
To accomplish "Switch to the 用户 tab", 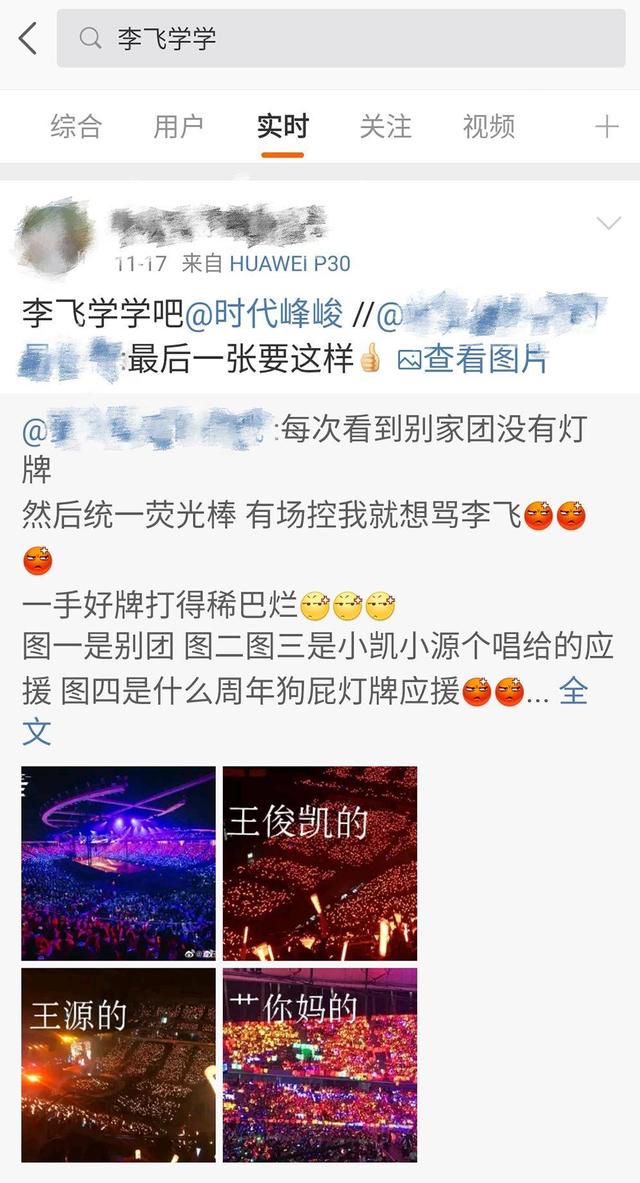I will (x=179, y=126).
